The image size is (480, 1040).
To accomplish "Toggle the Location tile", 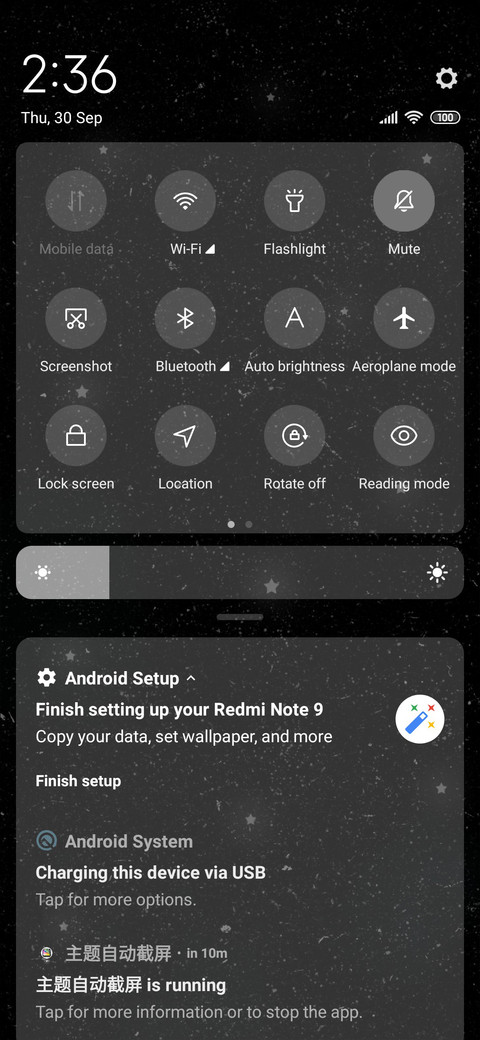I will pyautogui.click(x=185, y=436).
